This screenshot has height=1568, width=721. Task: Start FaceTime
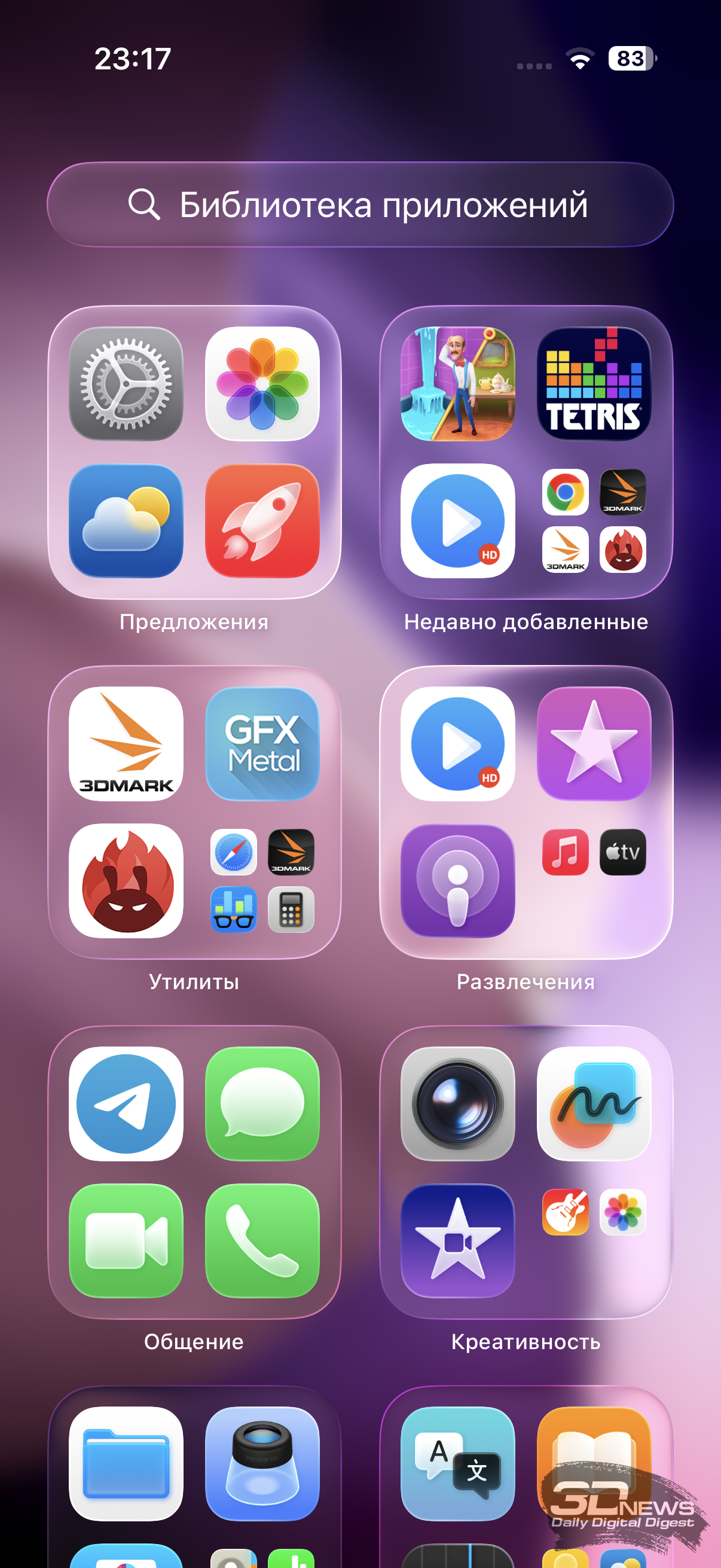(126, 1240)
